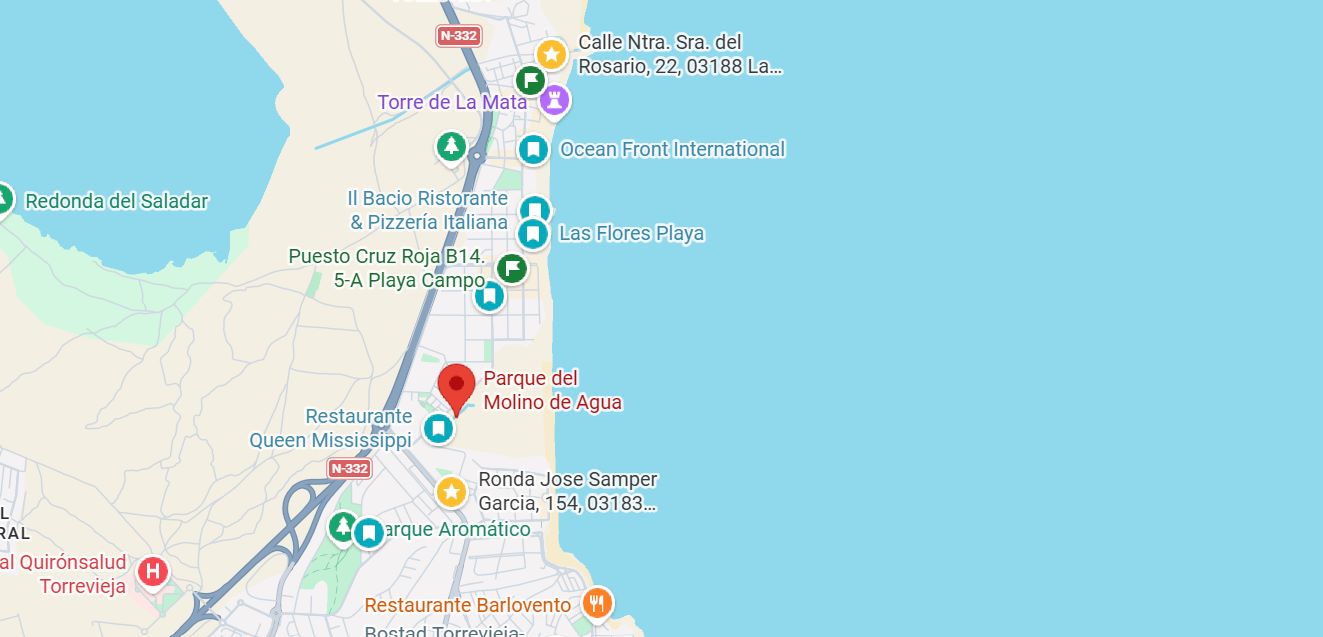Screen dimensions: 1323x637
Task: Select the Parque Aromático park marker
Action: pos(343,526)
